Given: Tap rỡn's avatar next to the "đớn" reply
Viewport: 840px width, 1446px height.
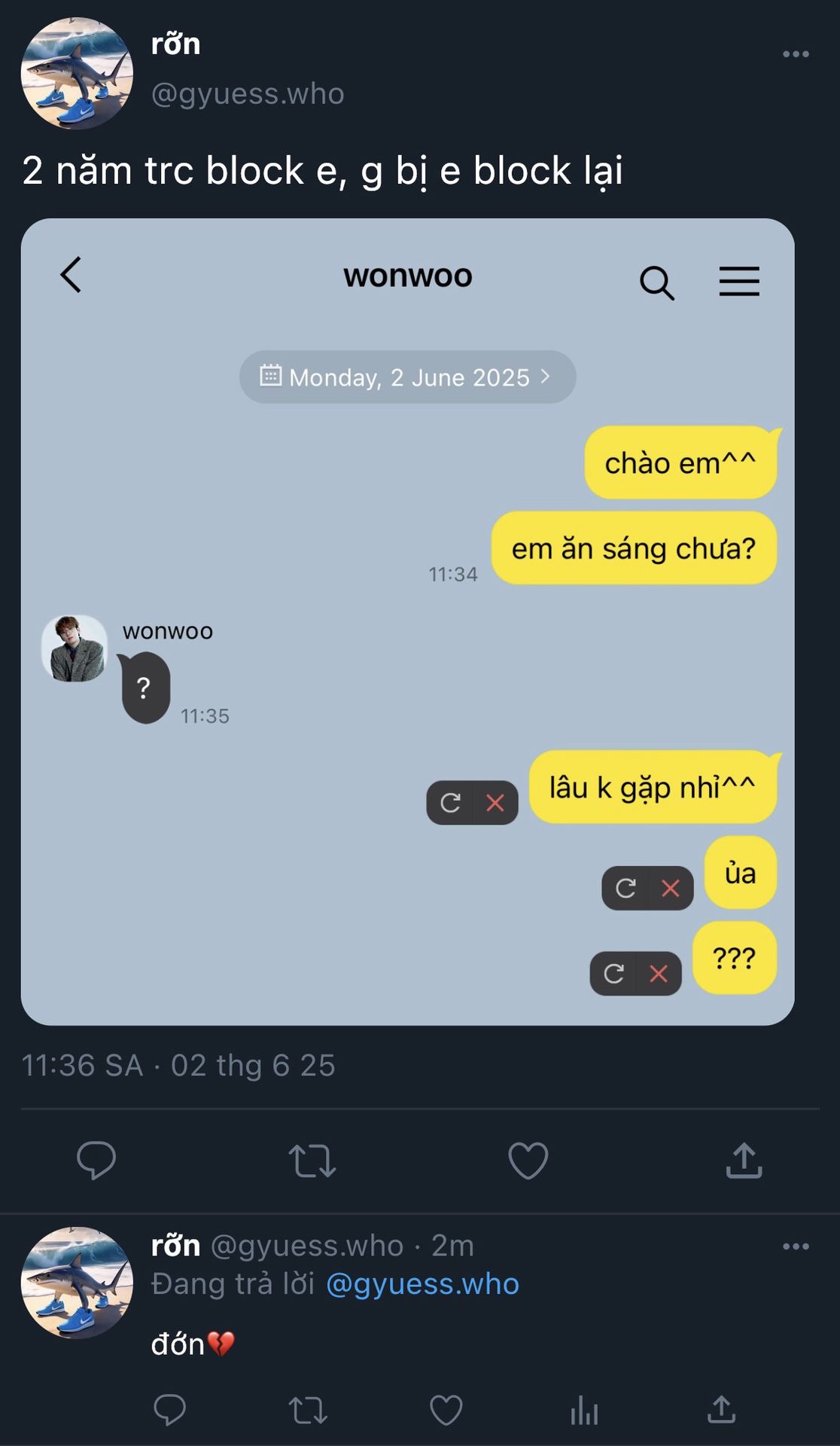Looking at the screenshot, I should coord(77,1283).
